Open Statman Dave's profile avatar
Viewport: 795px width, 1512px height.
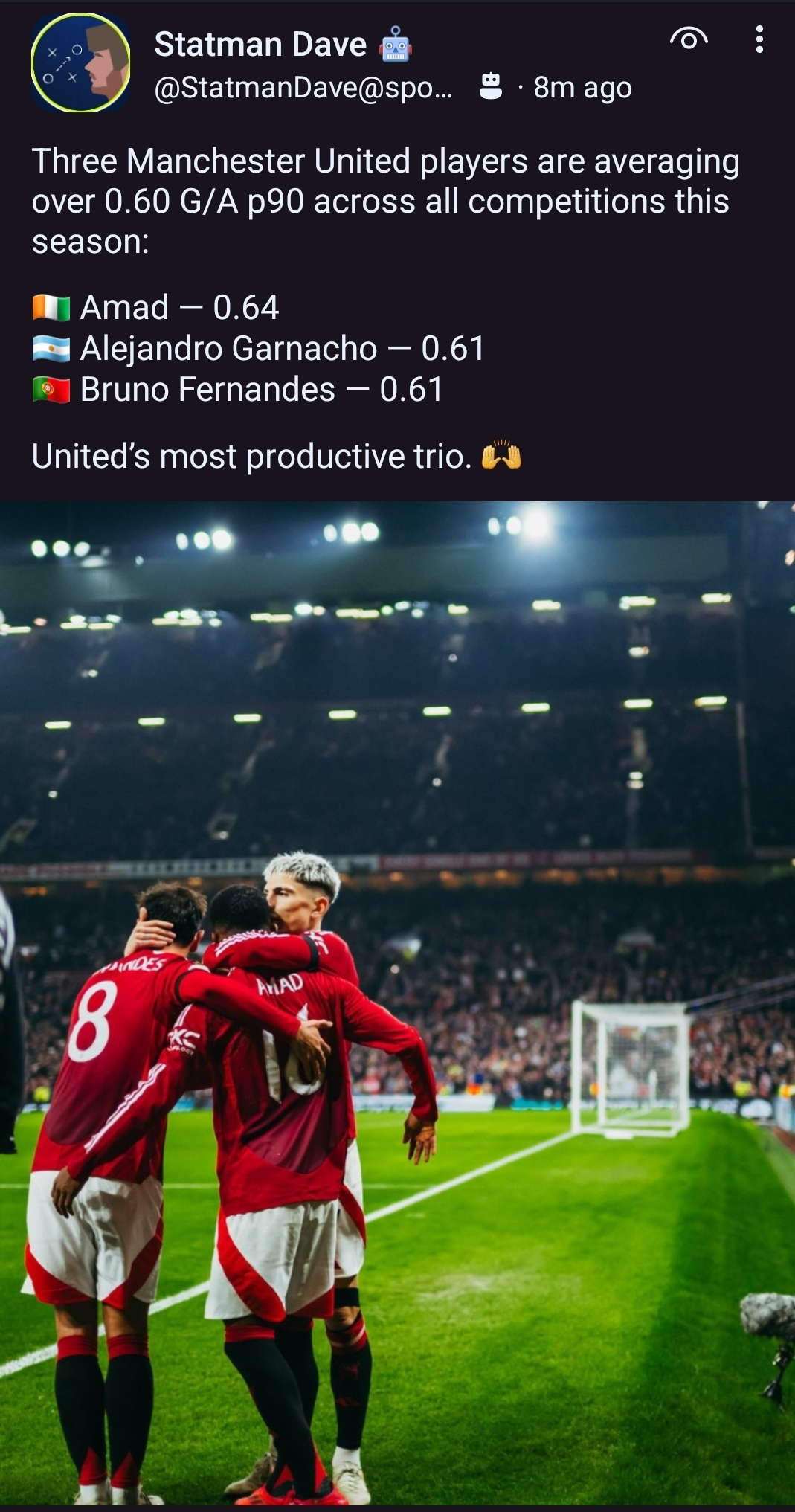pos(80,63)
